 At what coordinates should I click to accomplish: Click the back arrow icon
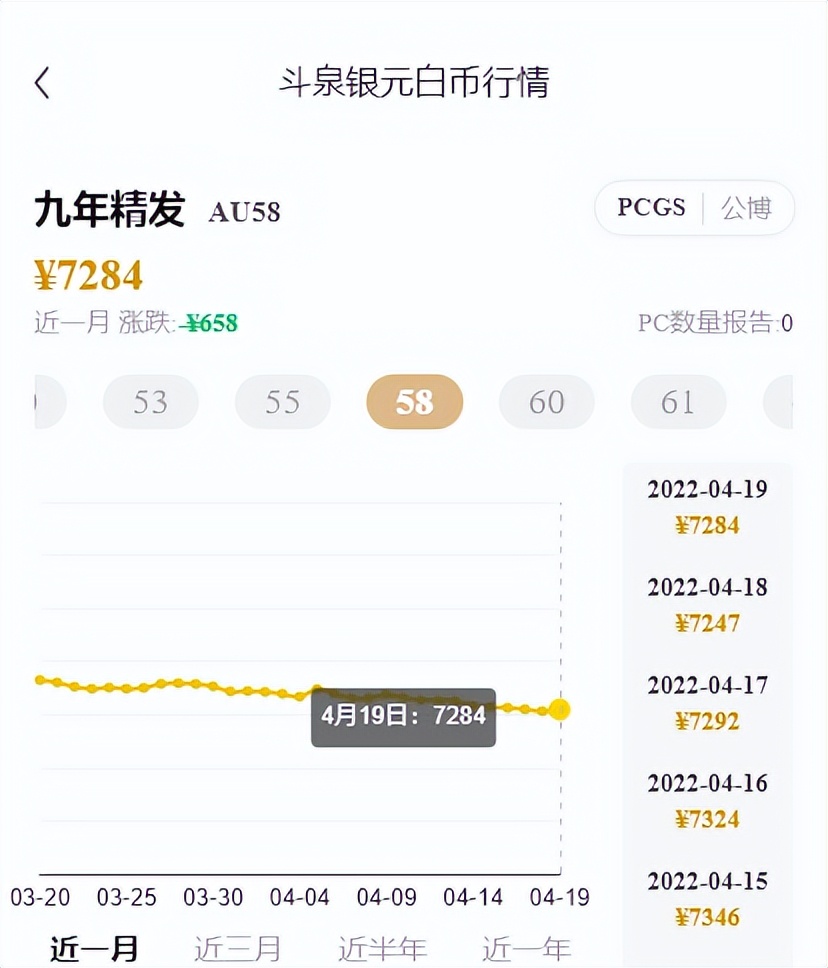43,84
